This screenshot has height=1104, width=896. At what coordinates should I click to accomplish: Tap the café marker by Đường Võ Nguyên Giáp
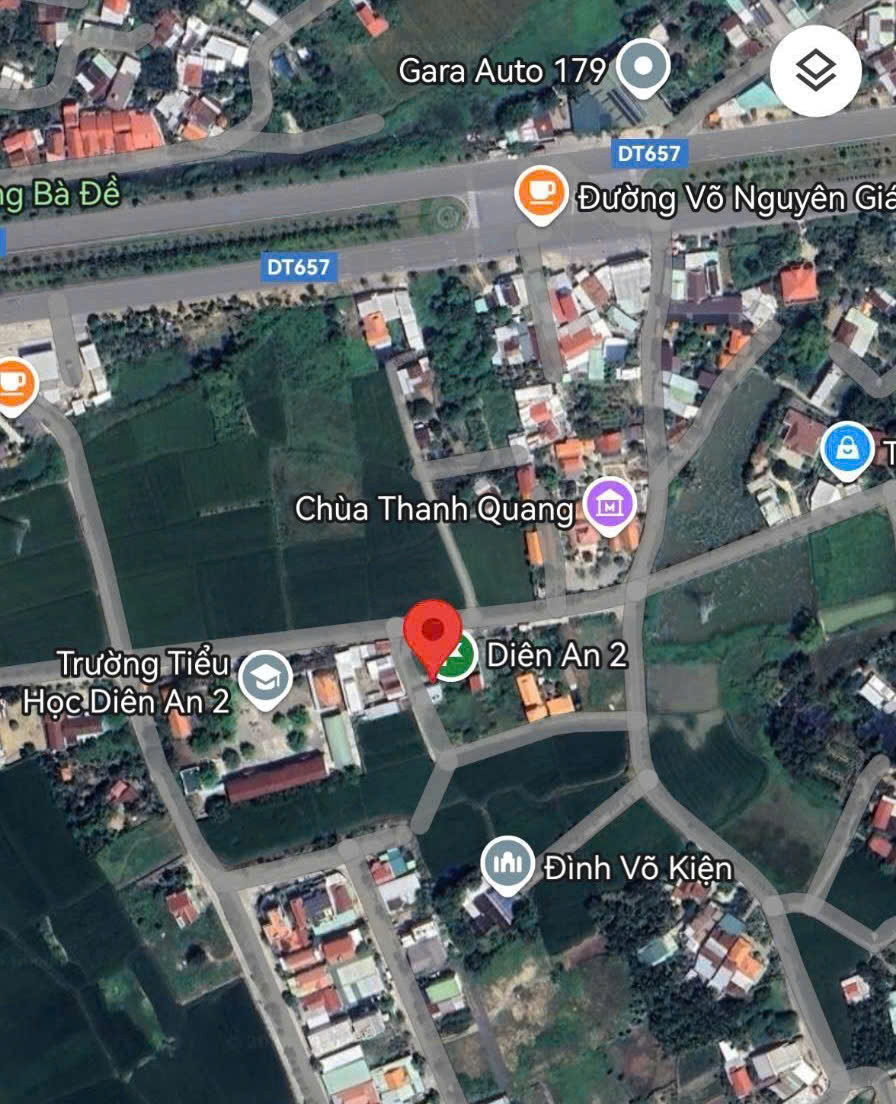click(x=541, y=193)
